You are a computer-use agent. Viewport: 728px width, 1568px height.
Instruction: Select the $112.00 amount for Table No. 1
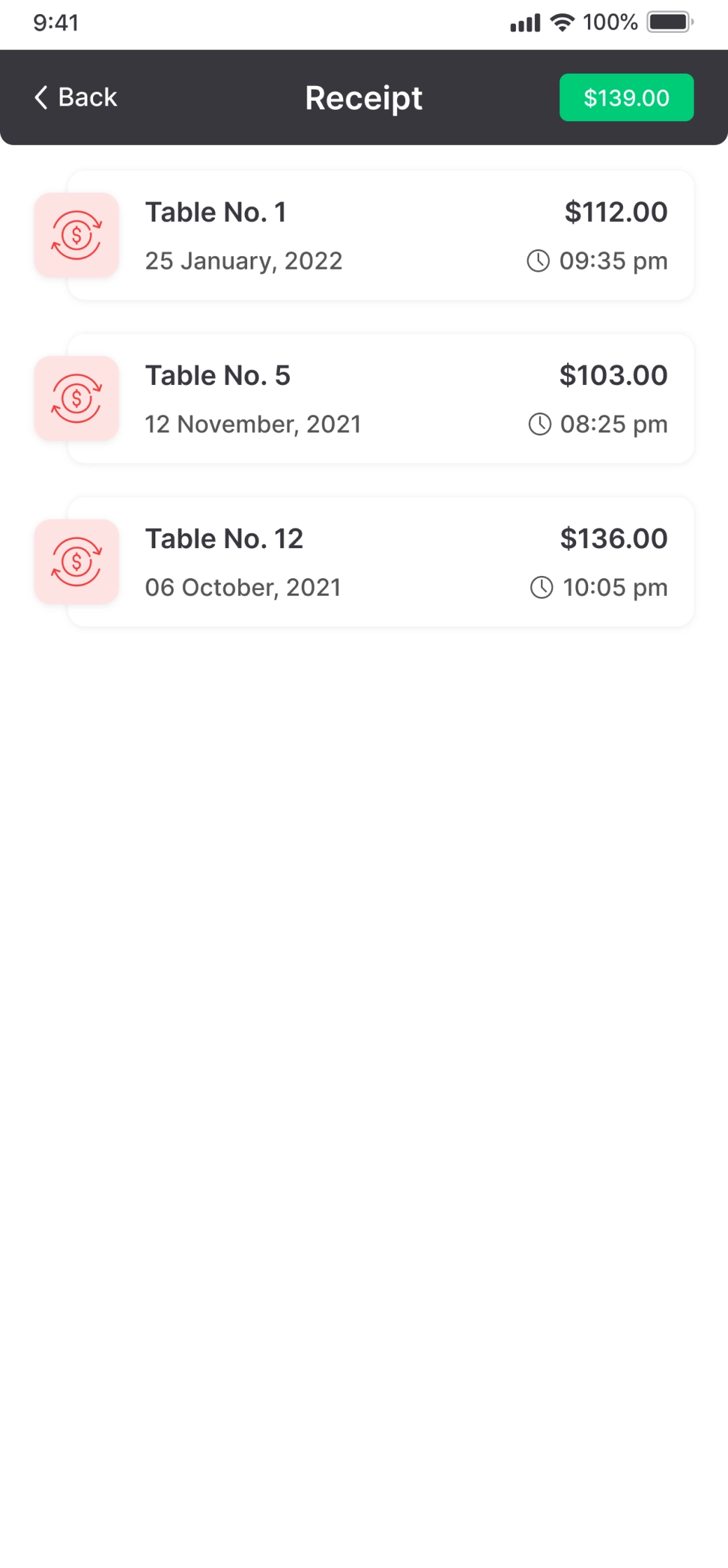pos(616,211)
